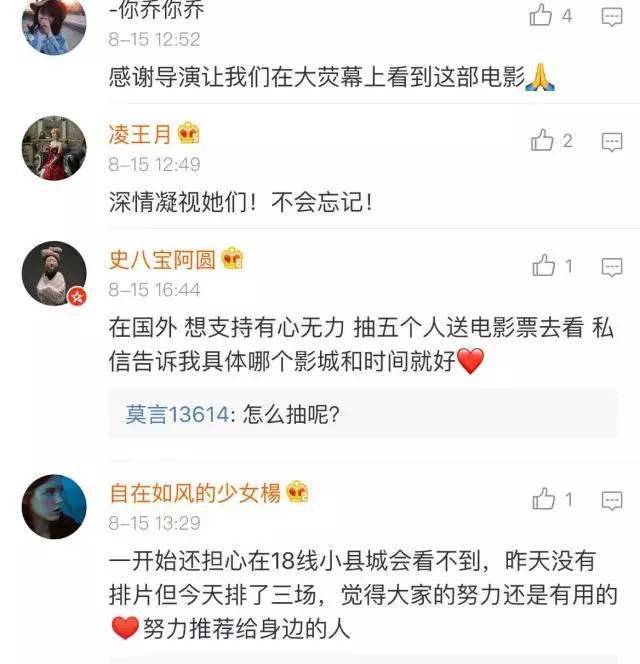
Task: Open 凌王月's profile avatar
Action: pos(54,147)
